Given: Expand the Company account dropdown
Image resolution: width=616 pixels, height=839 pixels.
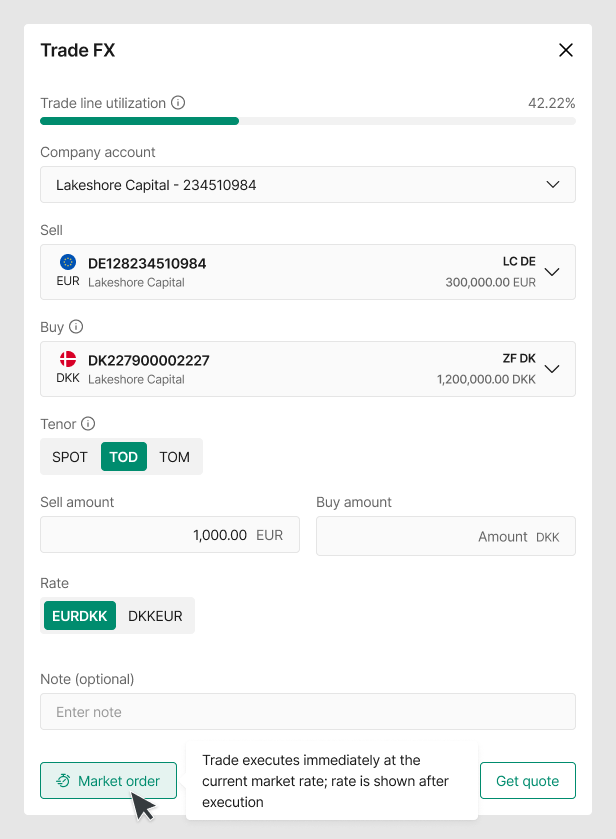Looking at the screenshot, I should pyautogui.click(x=308, y=185).
